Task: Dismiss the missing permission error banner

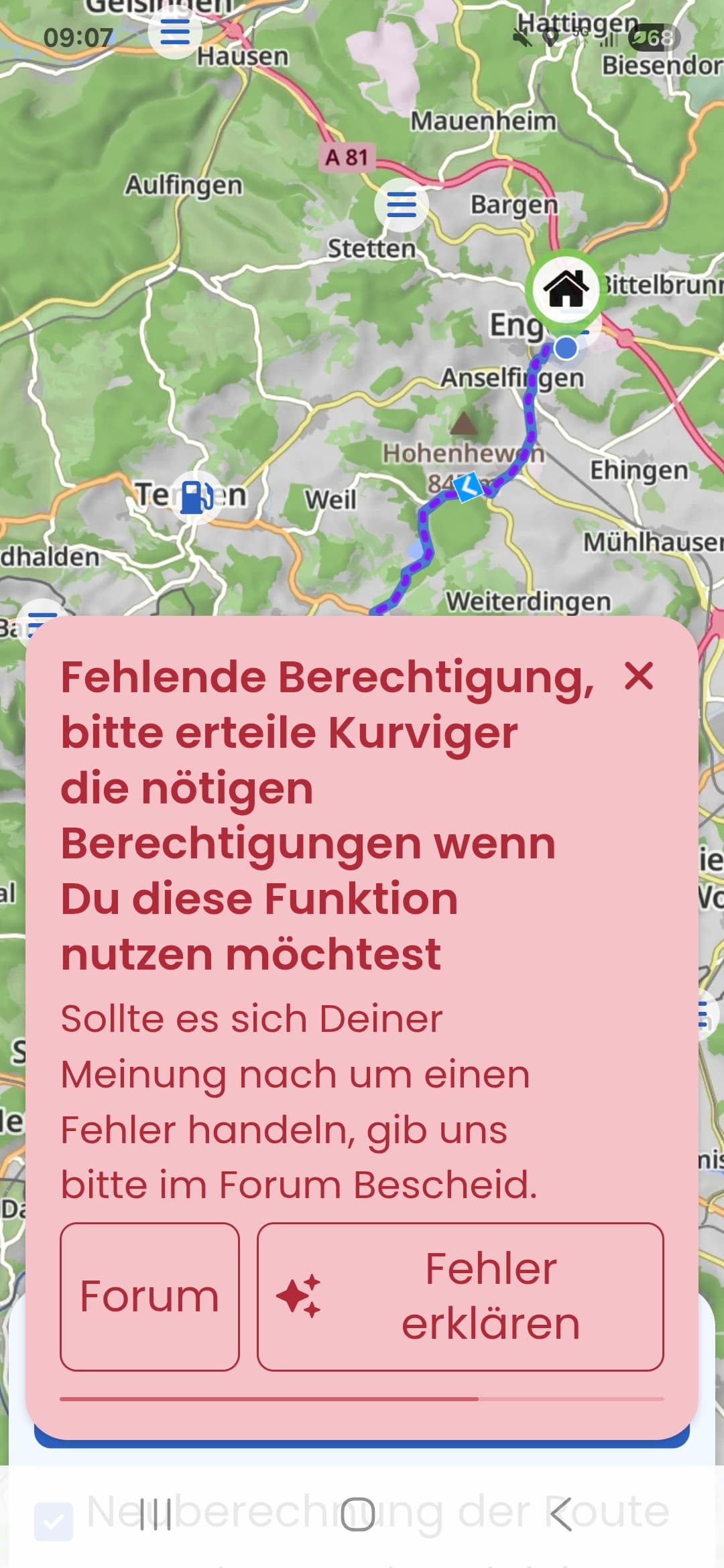Action: coord(638,675)
